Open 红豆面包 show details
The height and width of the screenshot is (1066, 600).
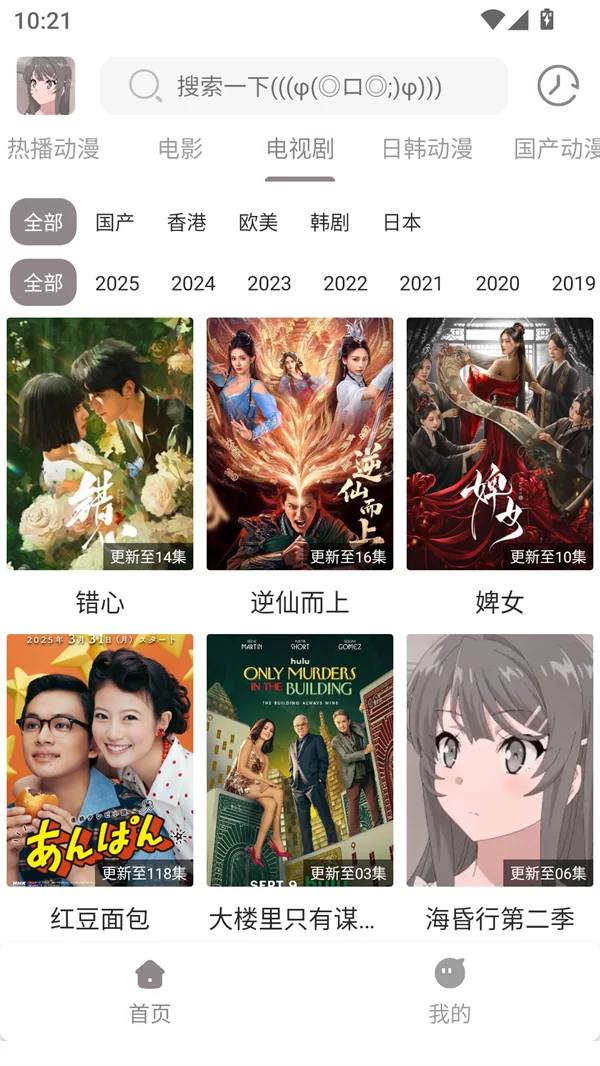coord(100,760)
